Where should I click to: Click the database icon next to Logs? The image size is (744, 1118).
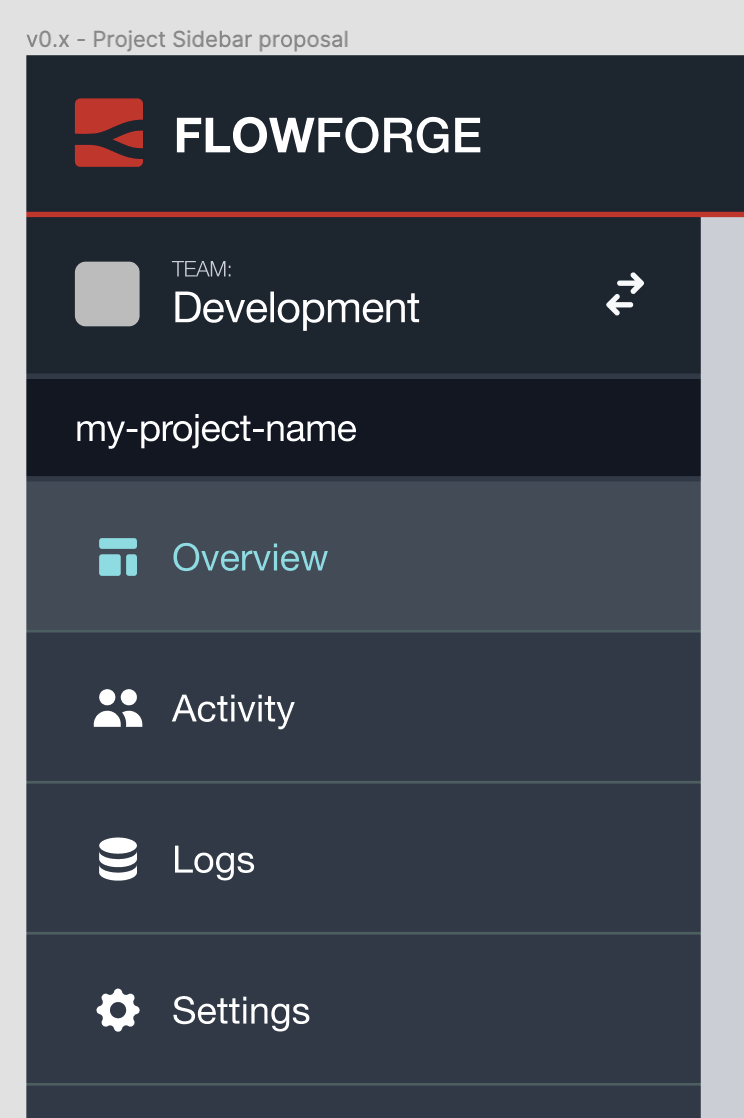click(x=117, y=859)
